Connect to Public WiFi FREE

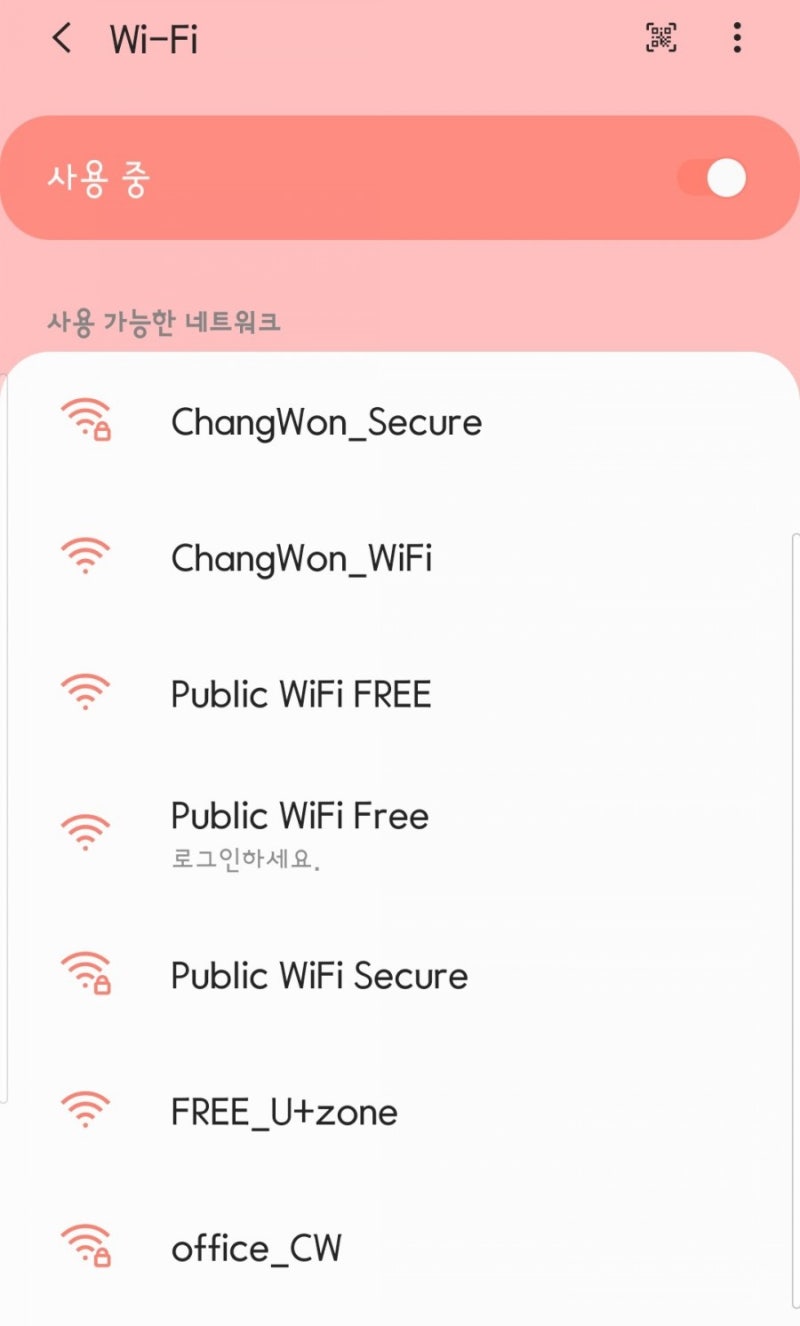coord(300,693)
